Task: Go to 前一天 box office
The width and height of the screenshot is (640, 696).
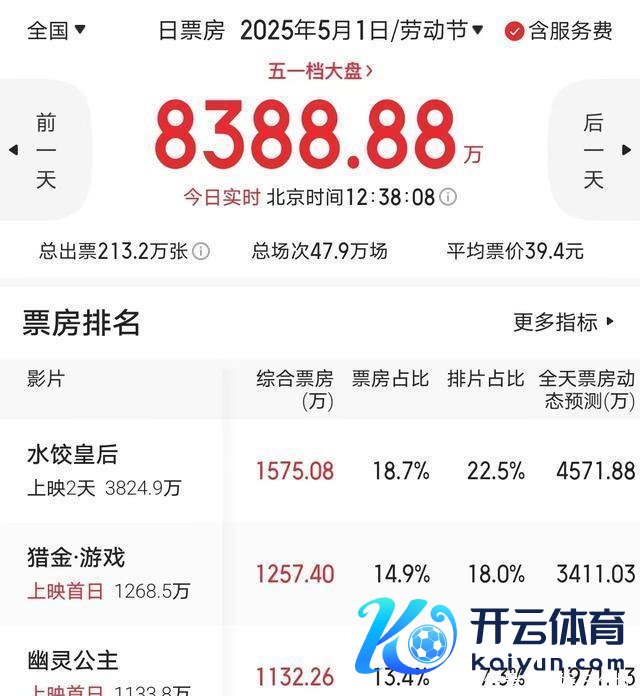Action: pyautogui.click(x=45, y=151)
